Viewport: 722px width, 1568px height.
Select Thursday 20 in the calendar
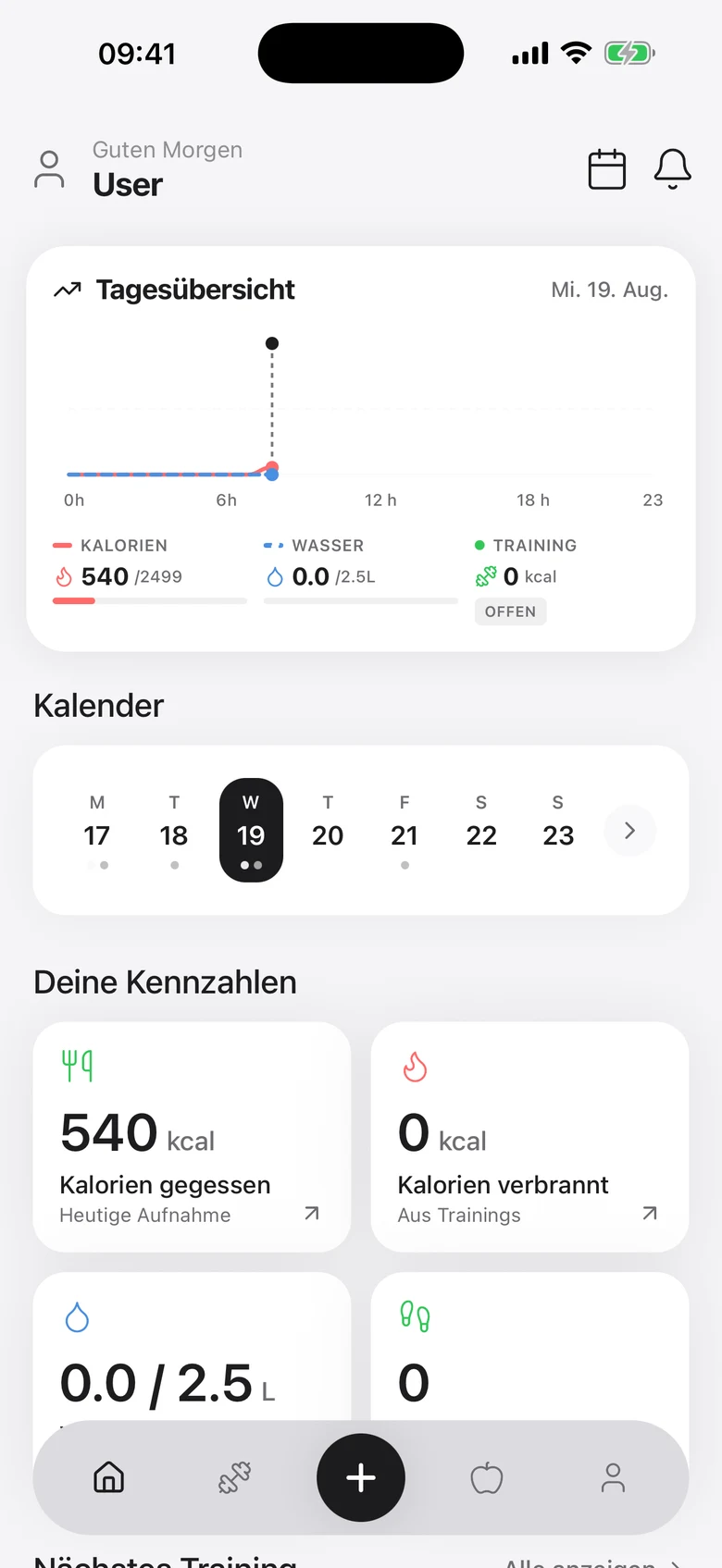pyautogui.click(x=328, y=830)
